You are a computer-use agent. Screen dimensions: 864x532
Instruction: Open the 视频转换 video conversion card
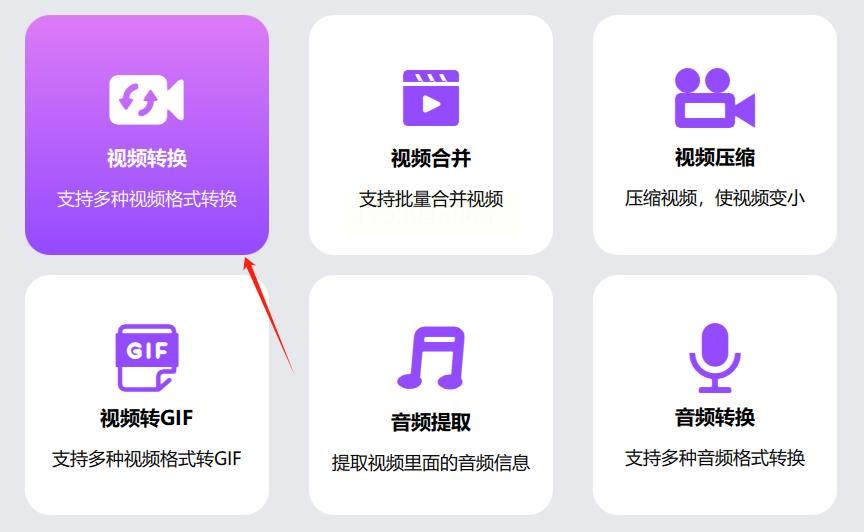[x=147, y=135]
